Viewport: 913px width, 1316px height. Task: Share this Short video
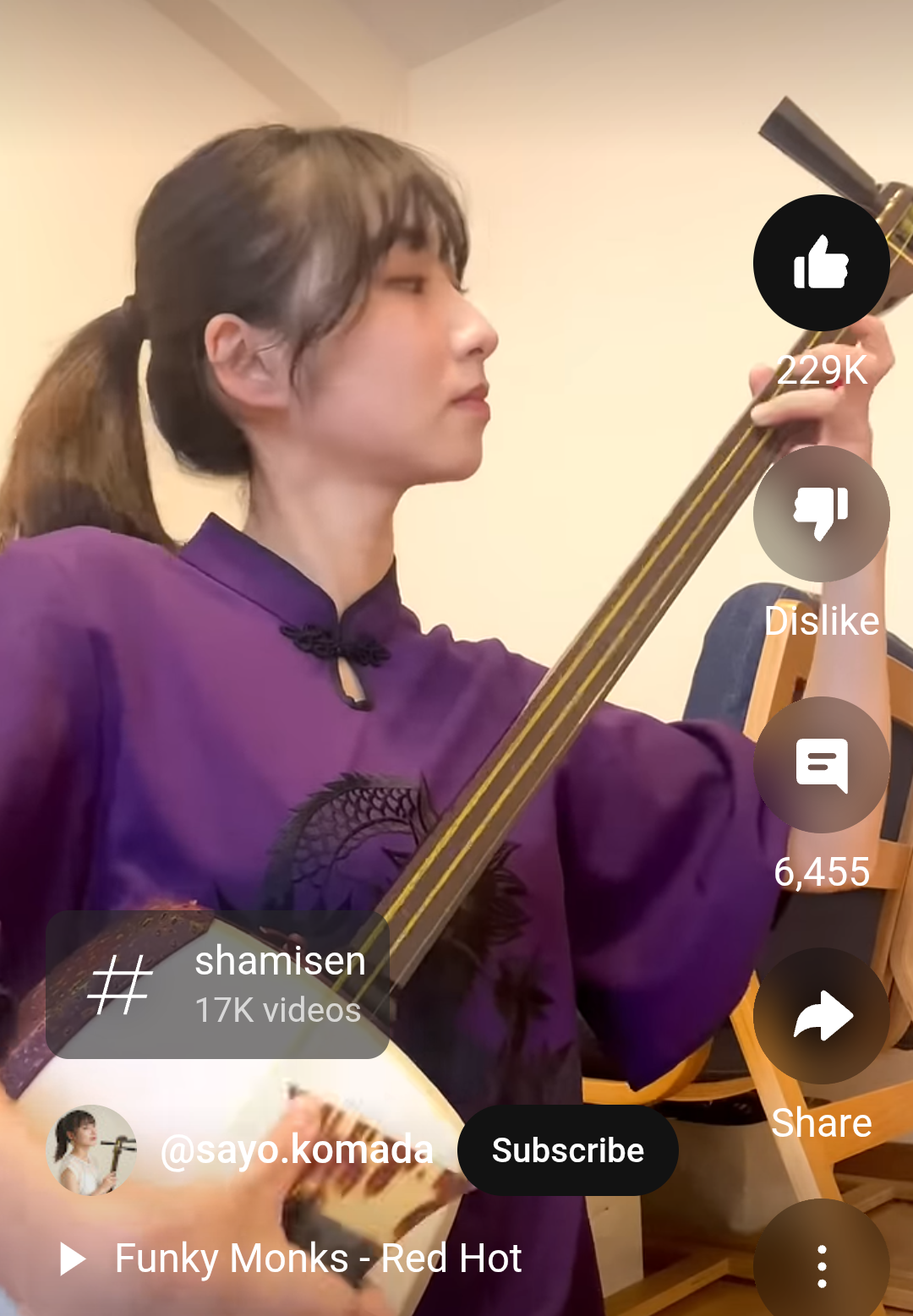[x=821, y=1015]
